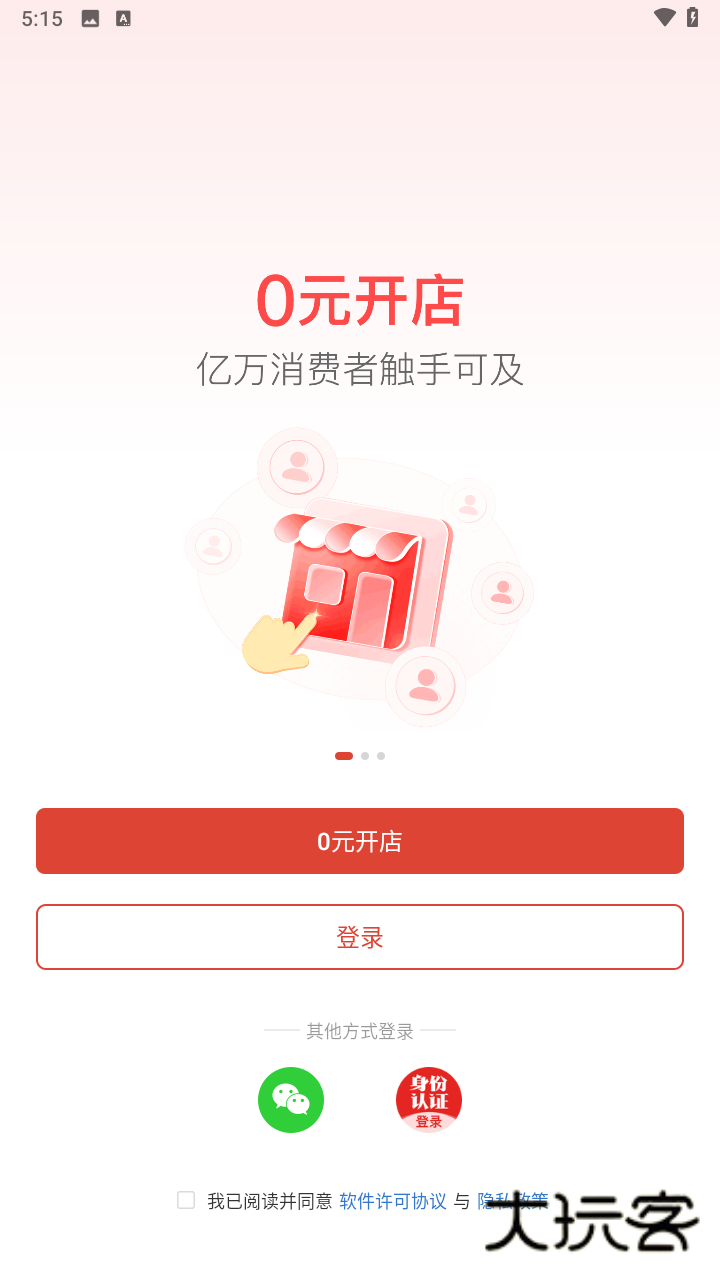Viewport: 720px width, 1280px height.
Task: Select the second carousel indicator dot
Action: [x=364, y=756]
